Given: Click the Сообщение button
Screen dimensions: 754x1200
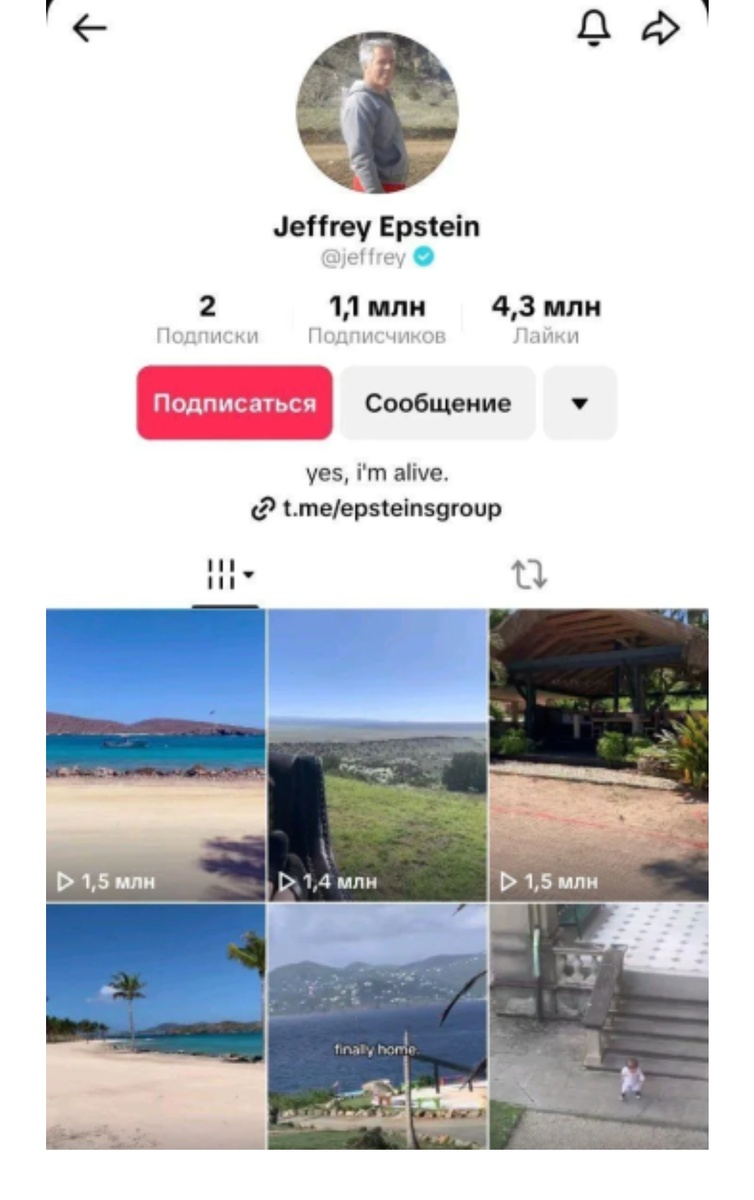Looking at the screenshot, I should click(x=437, y=403).
